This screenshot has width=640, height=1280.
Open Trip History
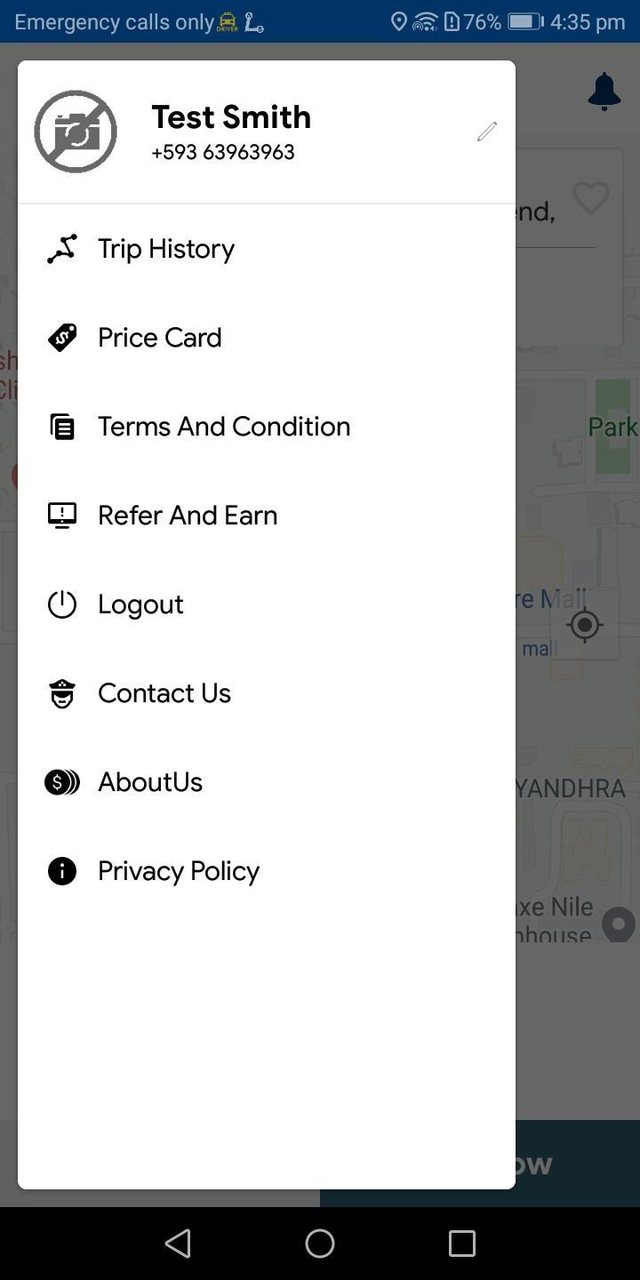tap(166, 249)
